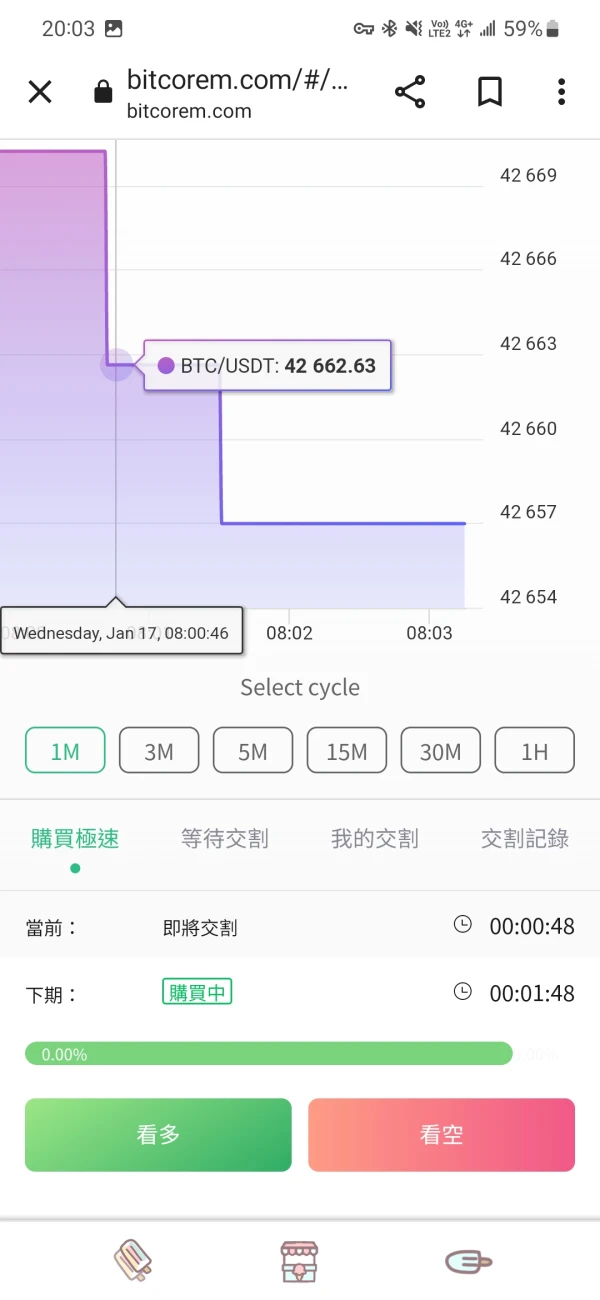Open the browser overflow menu
The image size is (600, 1300).
(561, 92)
